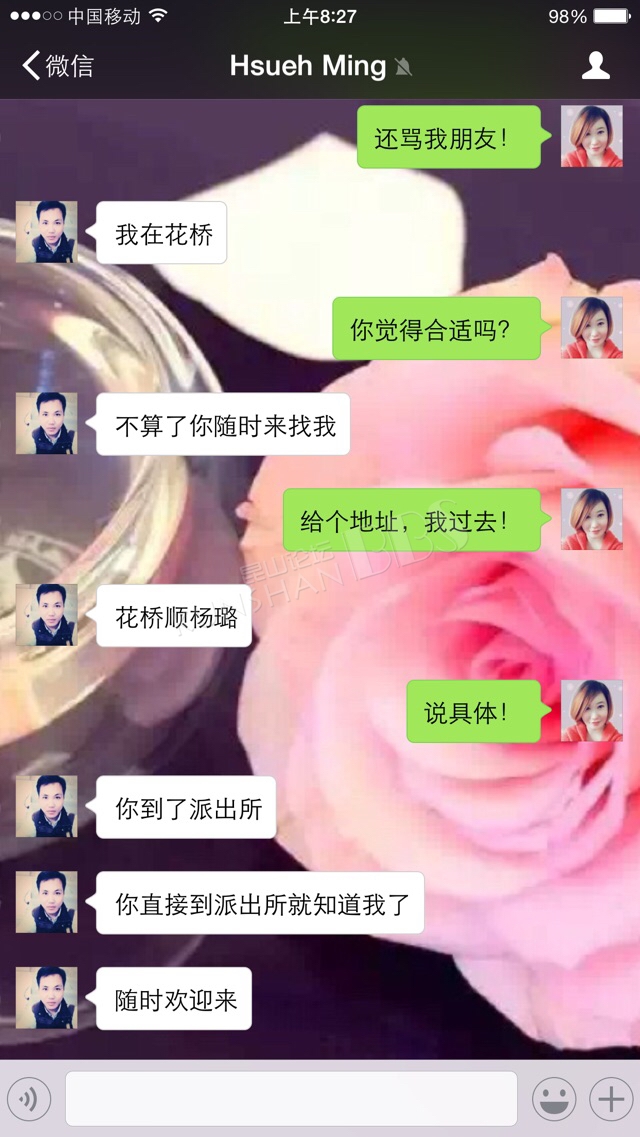Open my avatar beside 说具体!
The height and width of the screenshot is (1137, 640).
[x=591, y=711]
